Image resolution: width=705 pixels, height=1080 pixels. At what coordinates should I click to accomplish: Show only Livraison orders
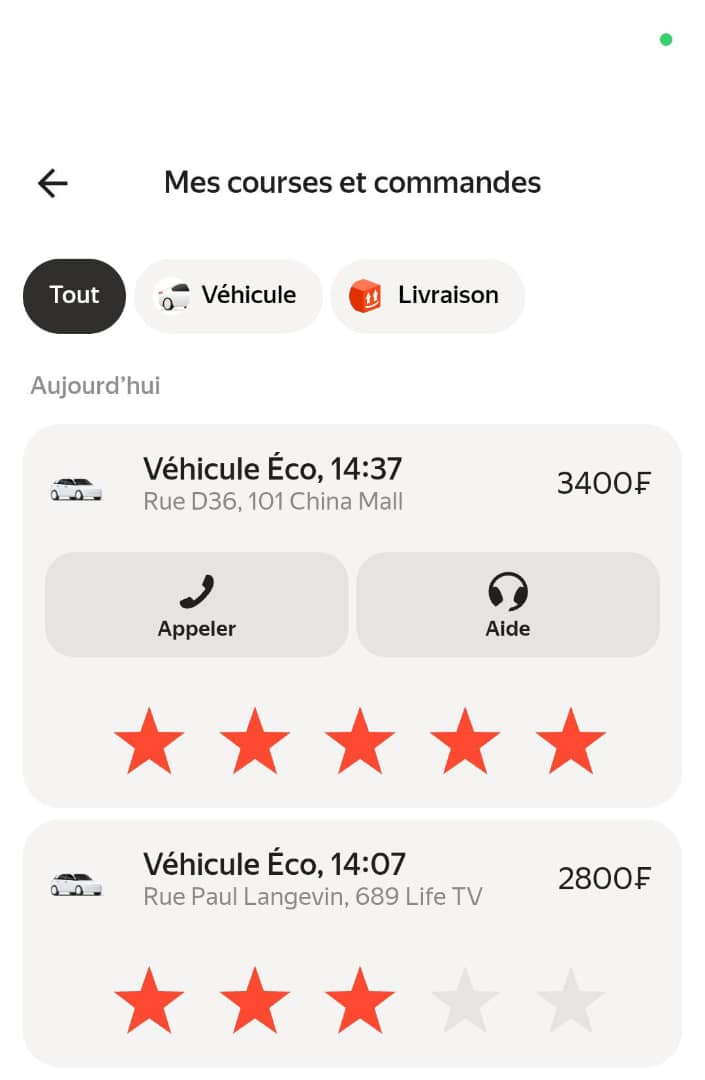click(x=427, y=296)
